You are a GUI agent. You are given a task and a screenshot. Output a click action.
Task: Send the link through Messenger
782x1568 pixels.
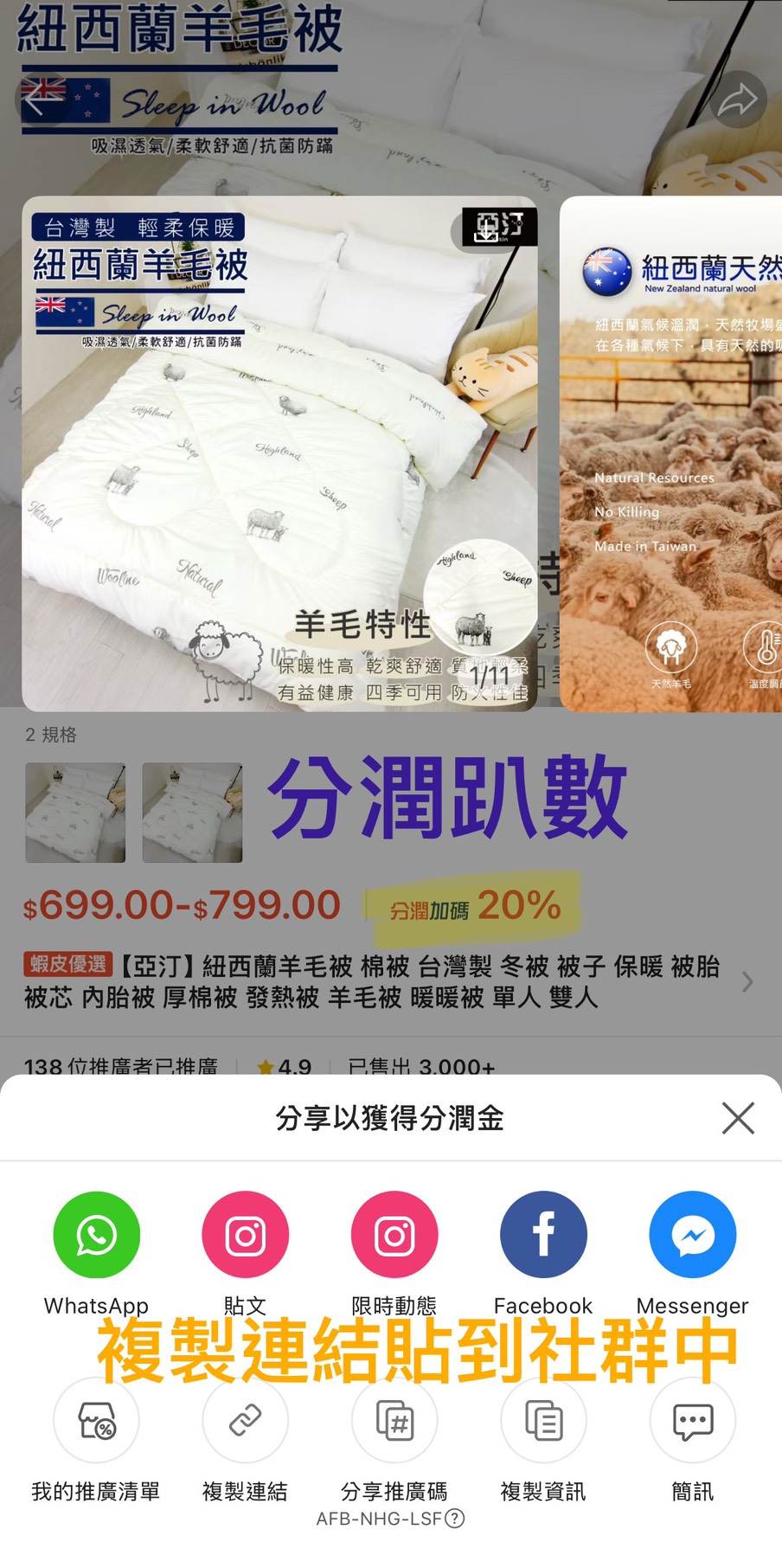[x=691, y=1235]
